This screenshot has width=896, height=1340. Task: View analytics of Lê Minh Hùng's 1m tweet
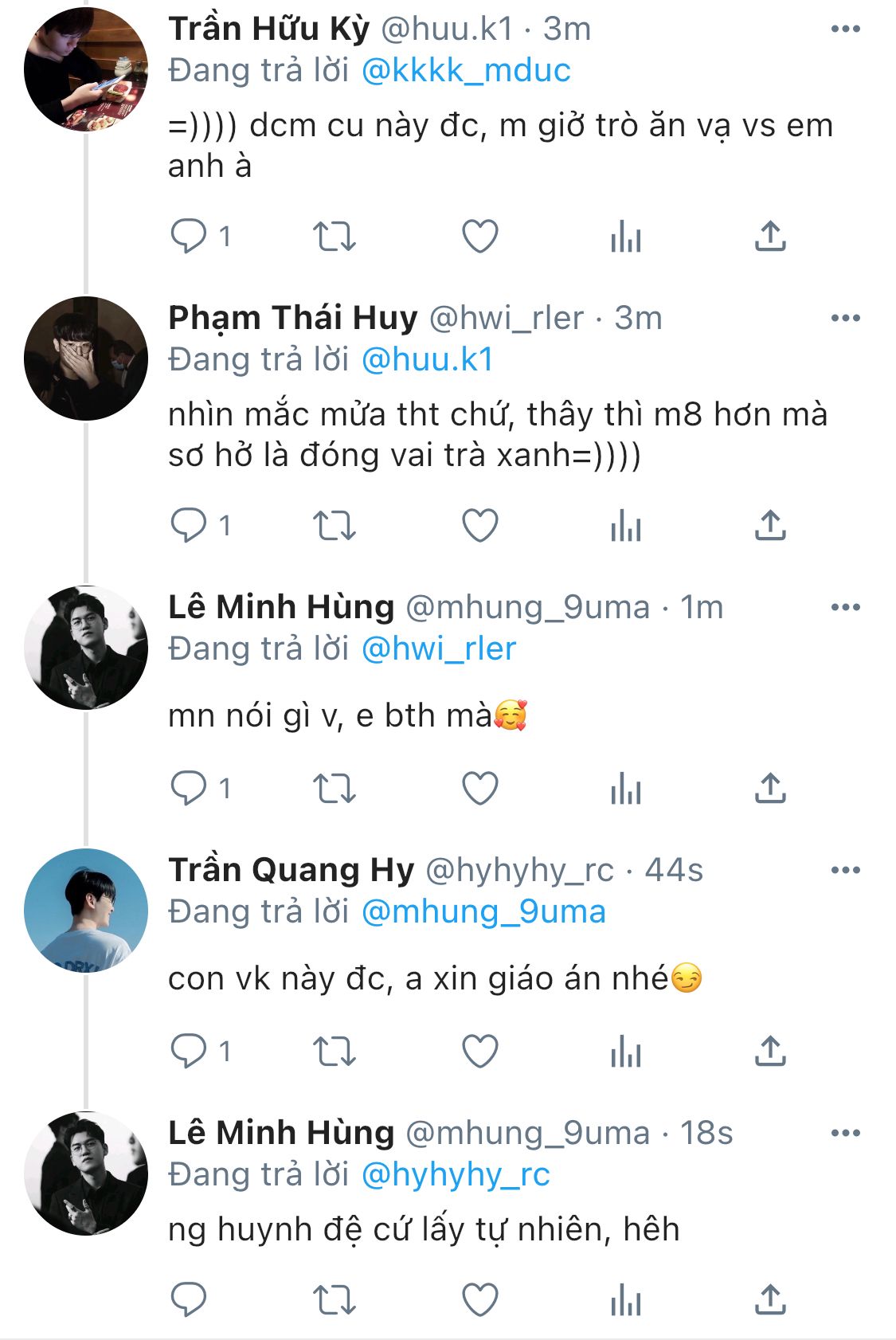pyautogui.click(x=626, y=790)
